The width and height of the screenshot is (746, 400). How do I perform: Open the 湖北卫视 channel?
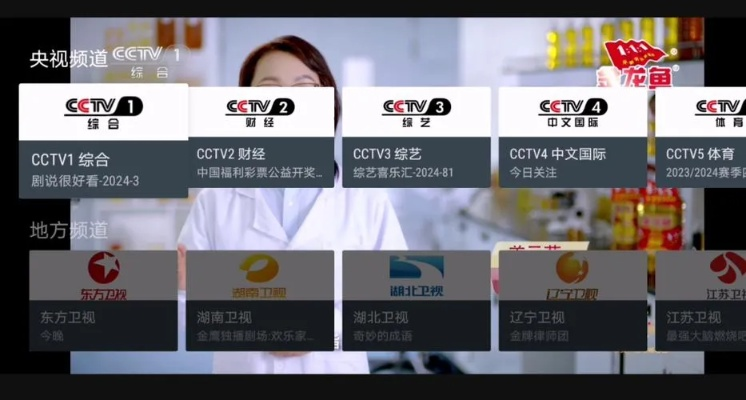pyautogui.click(x=416, y=300)
